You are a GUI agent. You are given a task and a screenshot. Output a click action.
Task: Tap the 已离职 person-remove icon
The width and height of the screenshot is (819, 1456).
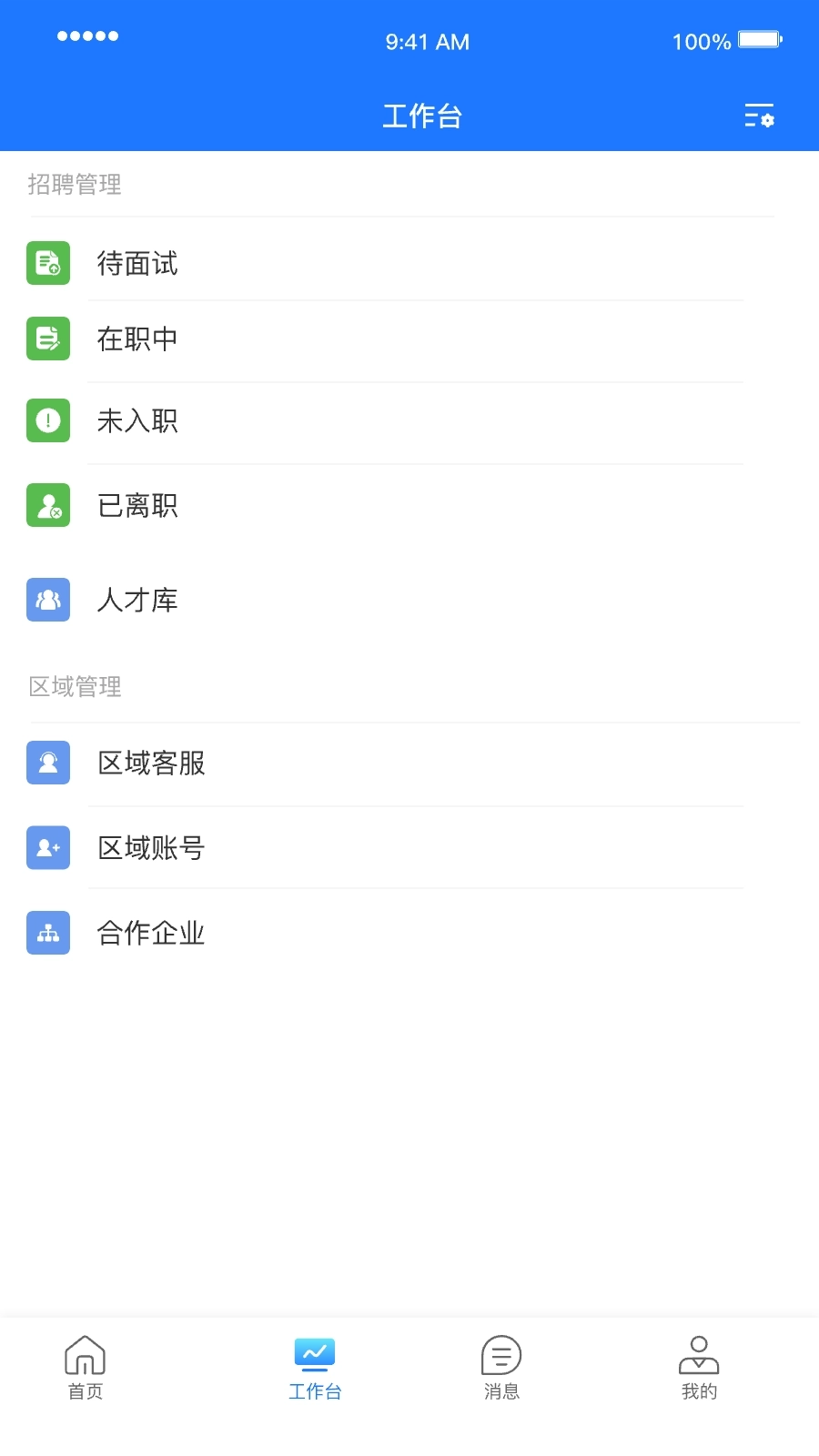point(48,505)
